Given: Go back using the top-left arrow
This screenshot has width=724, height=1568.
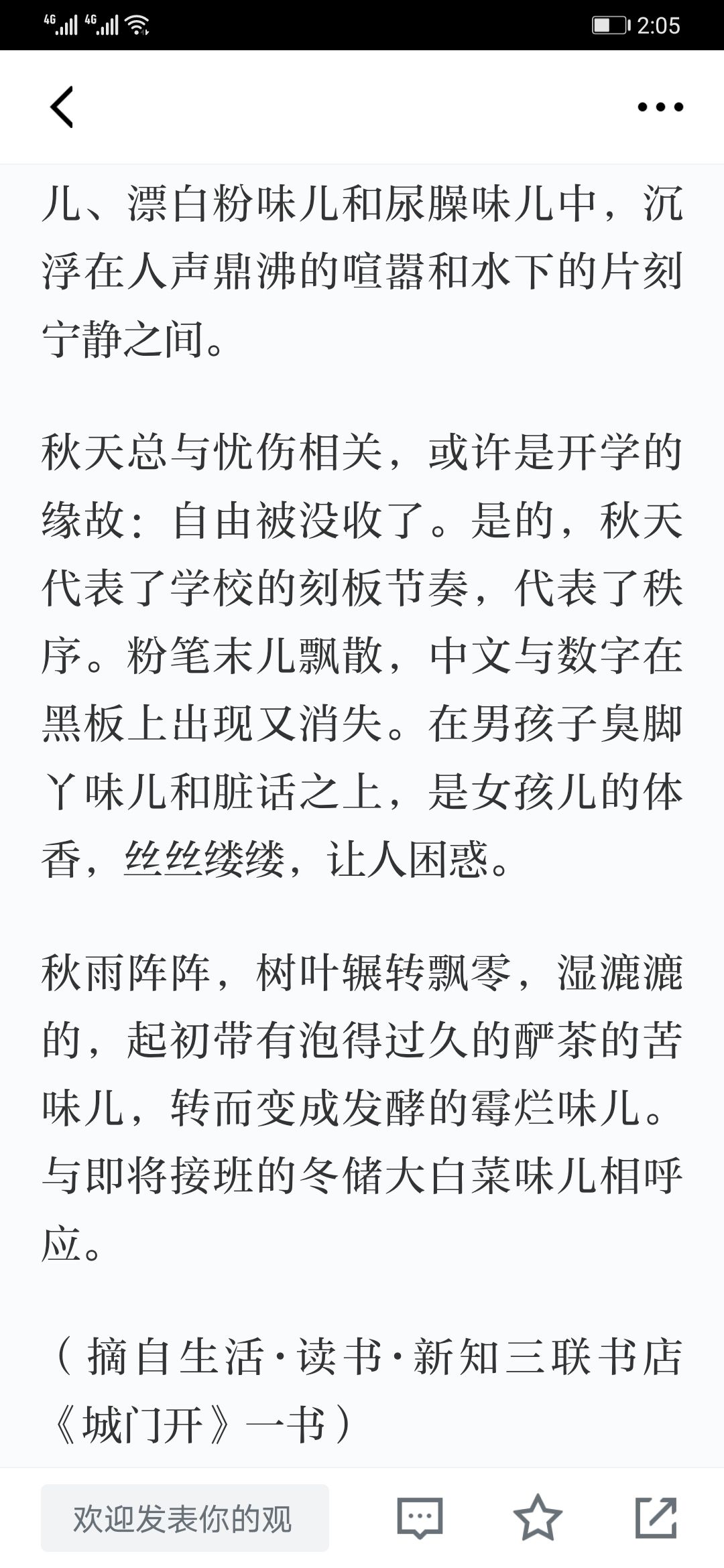Looking at the screenshot, I should (62, 107).
